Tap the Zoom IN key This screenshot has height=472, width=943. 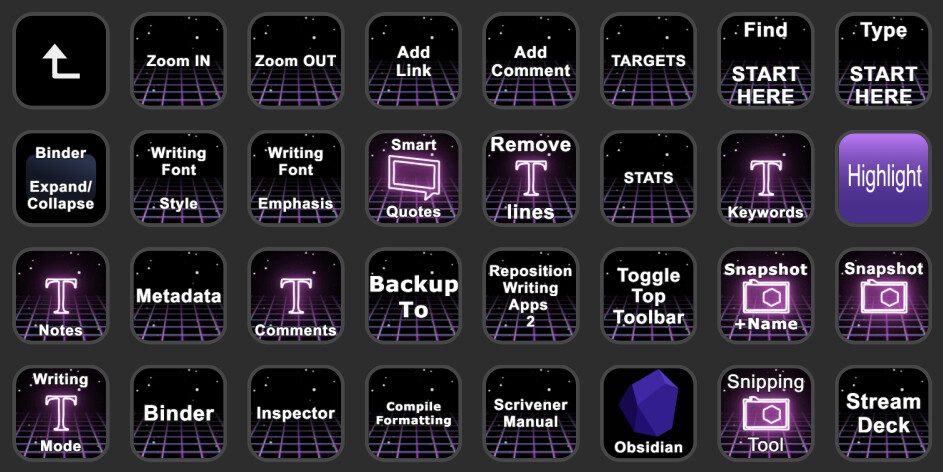178,61
